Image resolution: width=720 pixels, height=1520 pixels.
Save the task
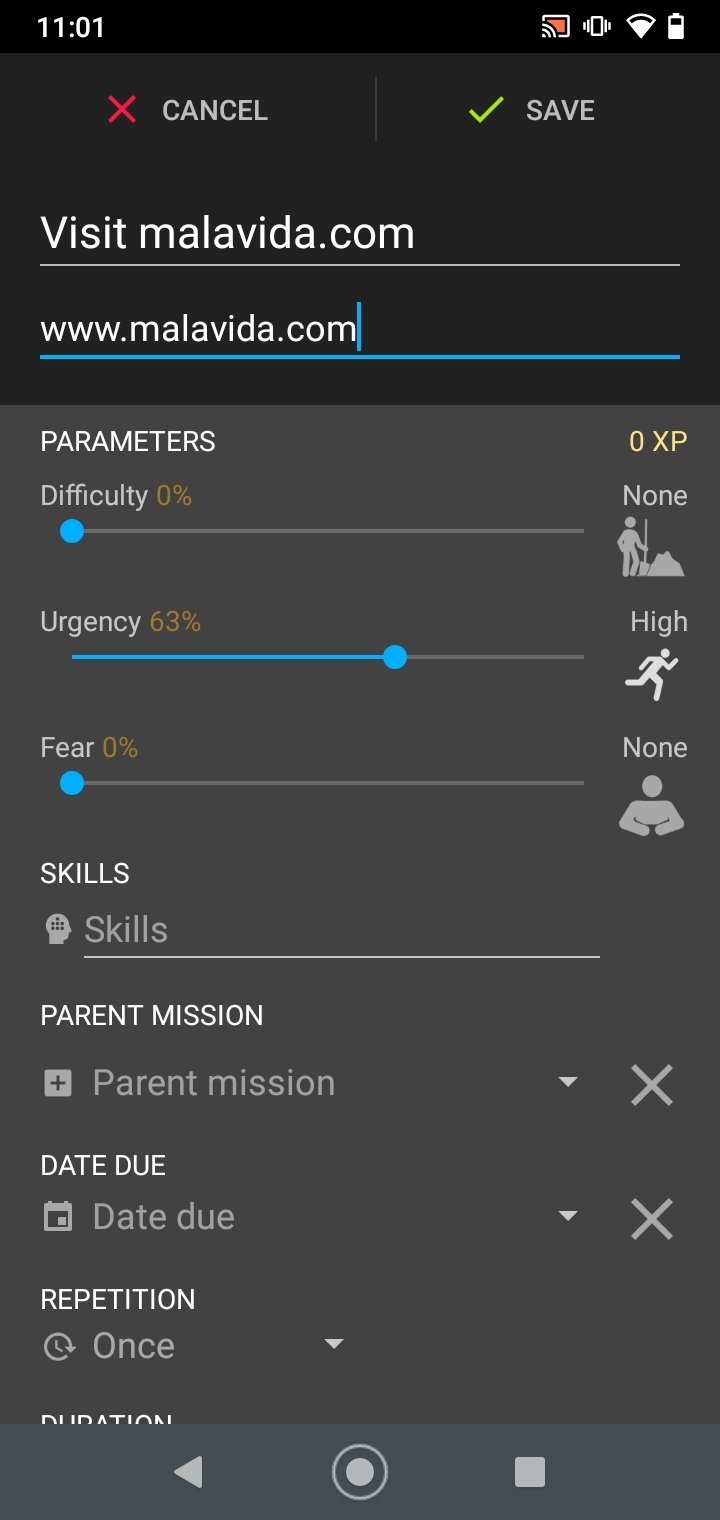531,110
